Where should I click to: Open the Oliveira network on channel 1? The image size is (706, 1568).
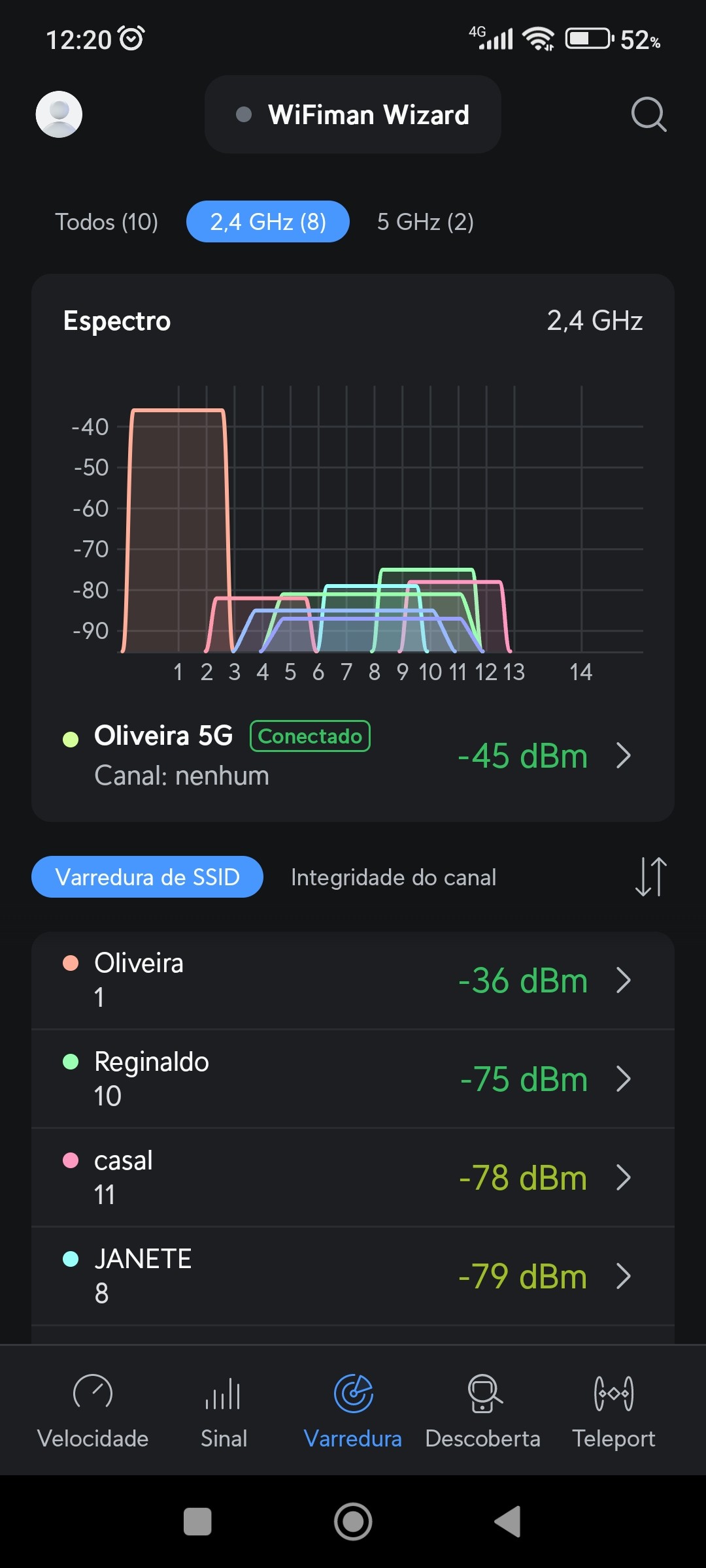coord(353,980)
